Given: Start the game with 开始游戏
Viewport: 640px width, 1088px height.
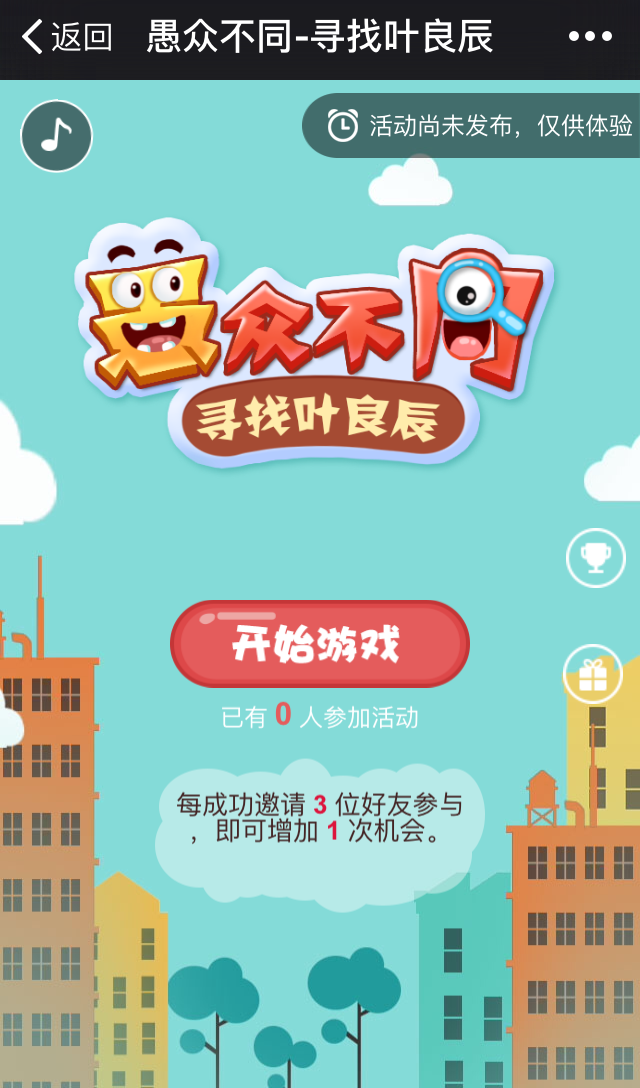Looking at the screenshot, I should [x=319, y=644].
